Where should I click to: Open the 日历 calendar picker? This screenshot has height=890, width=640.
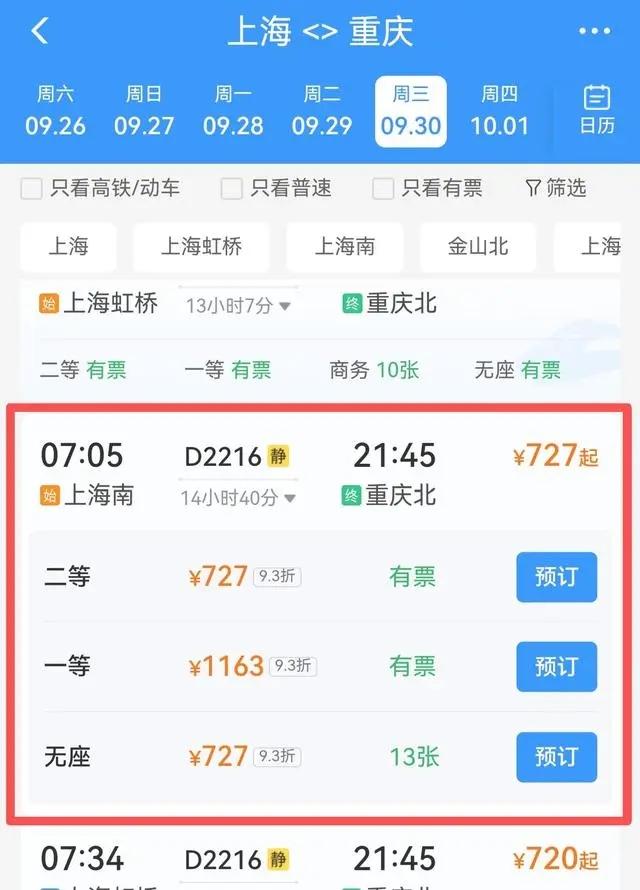[597, 110]
